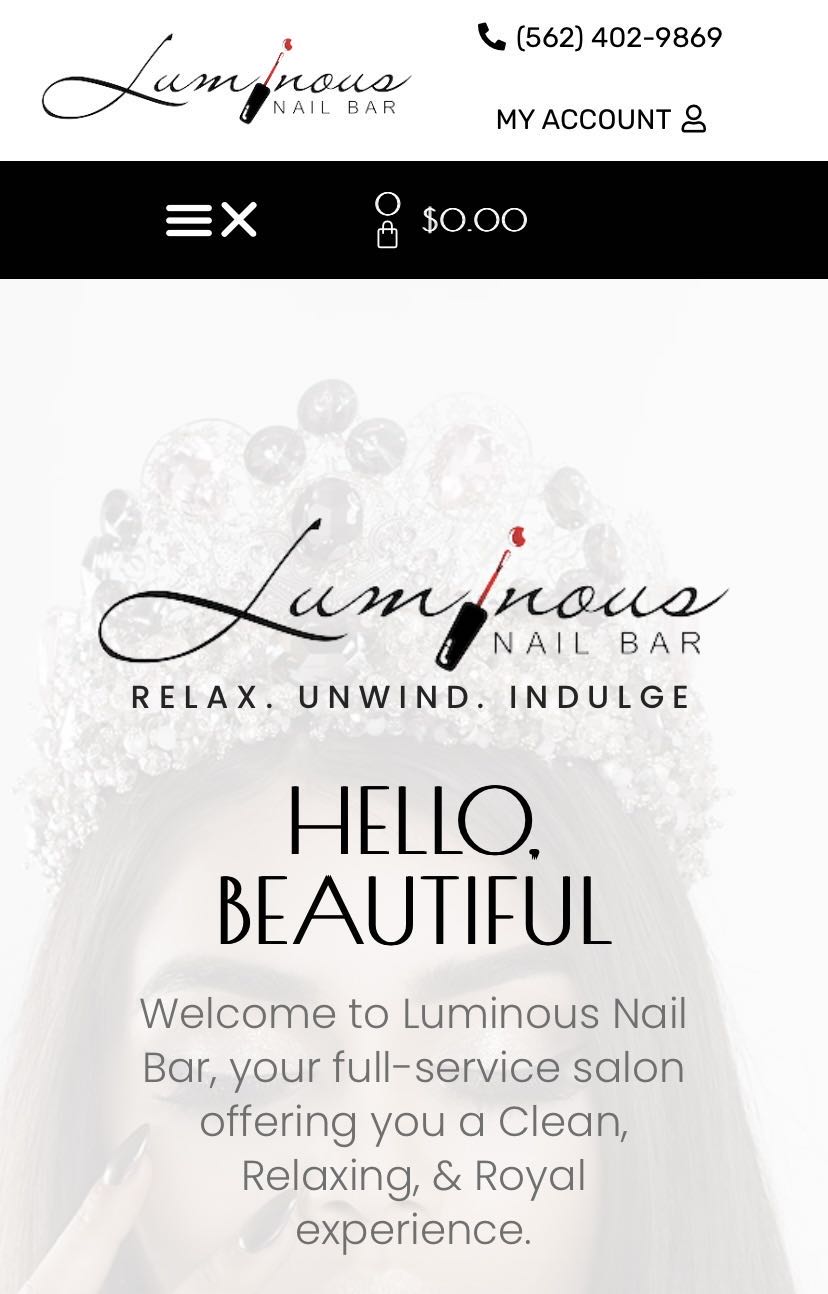
Task: Open My Account page
Action: coord(600,119)
